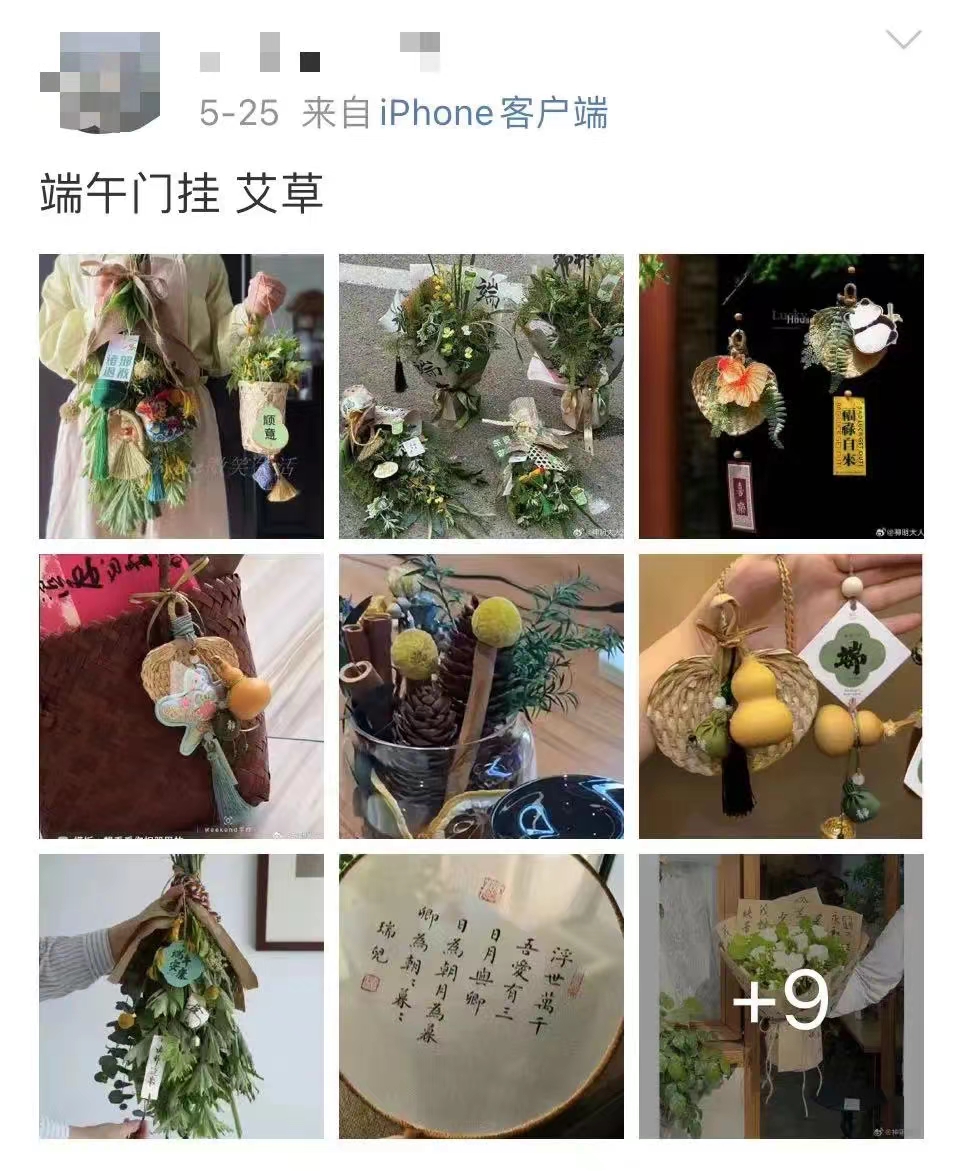
Task: View photo of gourds on straw fan
Action: pyautogui.click(x=781, y=696)
